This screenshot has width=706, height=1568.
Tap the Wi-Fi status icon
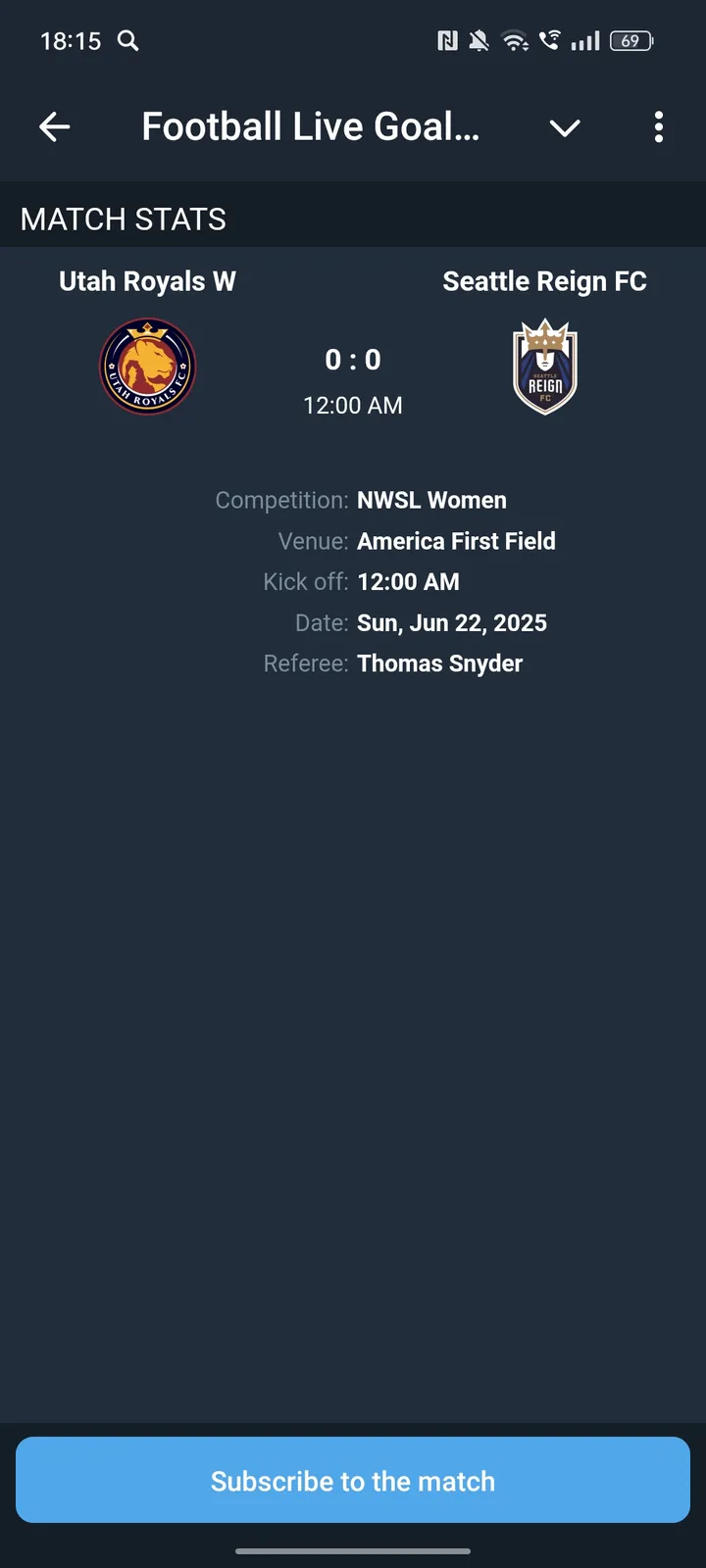click(x=514, y=40)
